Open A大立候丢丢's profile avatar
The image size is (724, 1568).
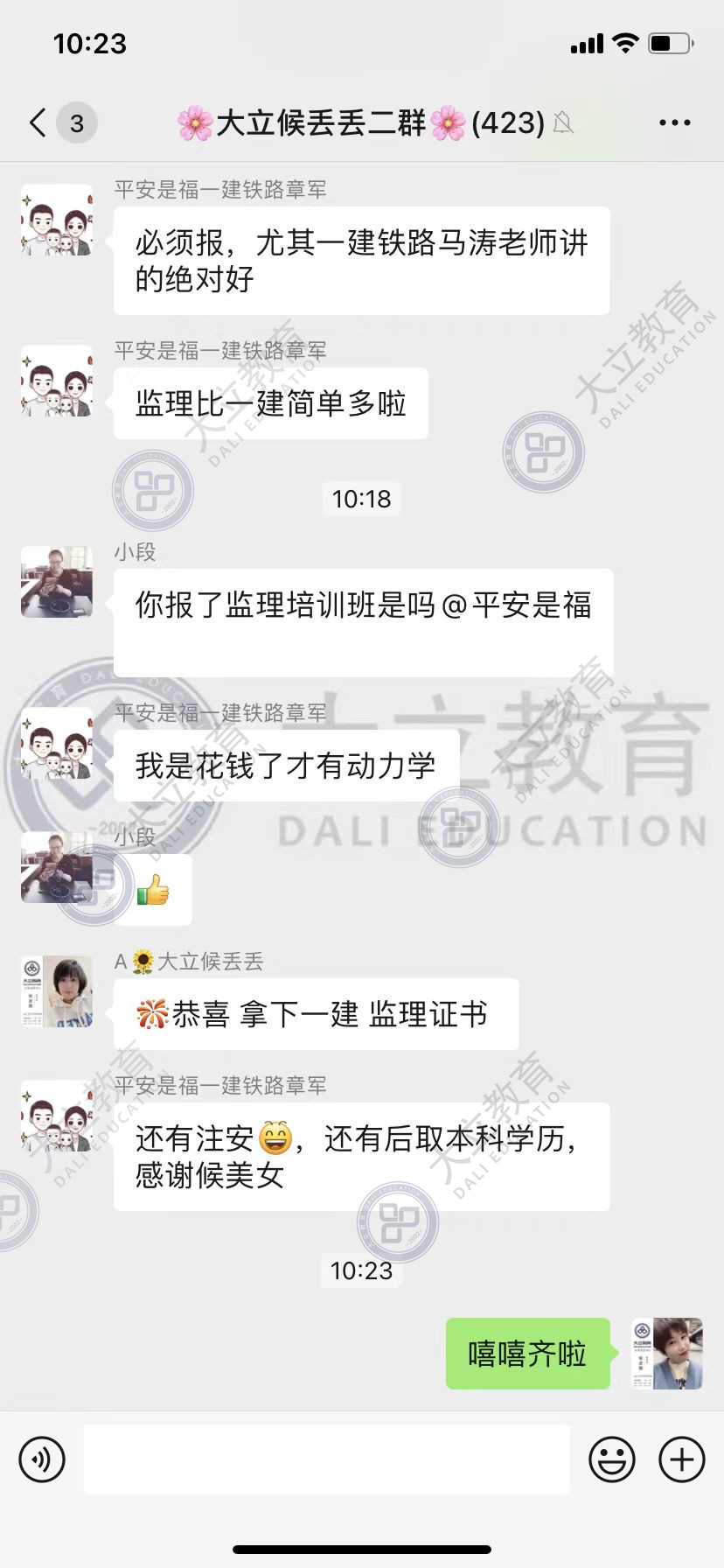[x=57, y=991]
